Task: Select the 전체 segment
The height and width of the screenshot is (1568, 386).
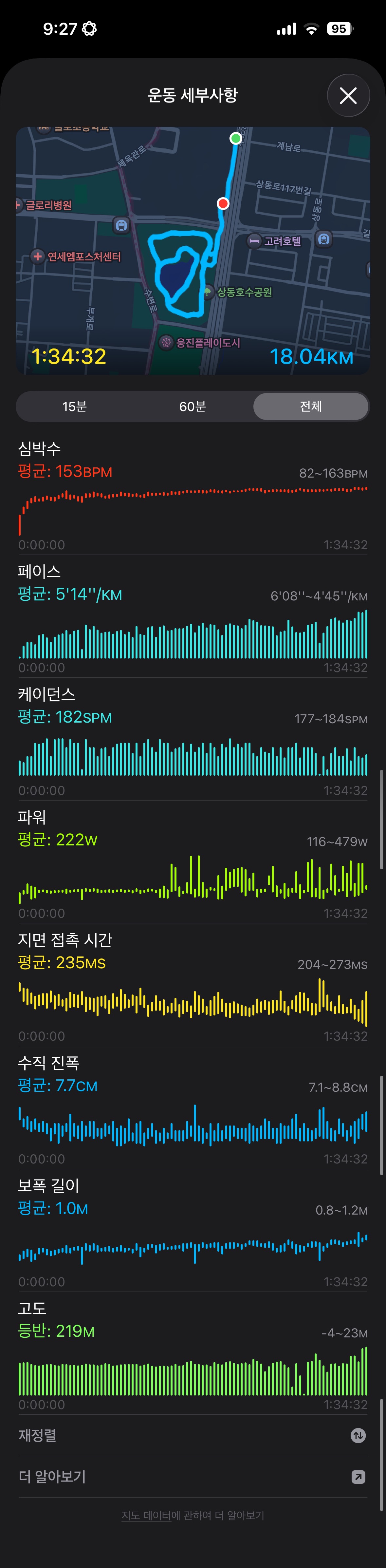Action: pos(310,406)
